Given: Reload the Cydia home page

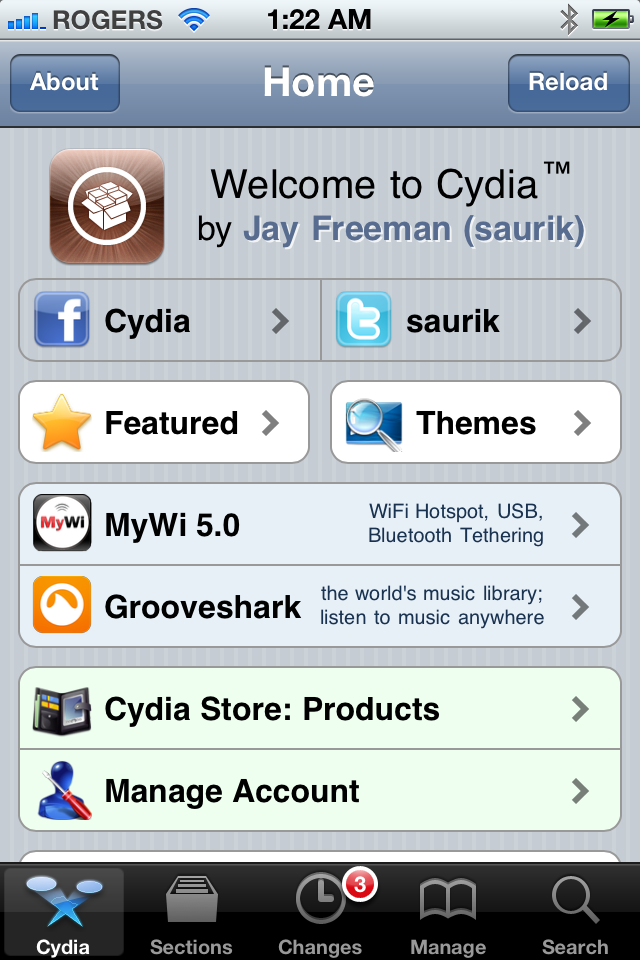Looking at the screenshot, I should coord(568,82).
